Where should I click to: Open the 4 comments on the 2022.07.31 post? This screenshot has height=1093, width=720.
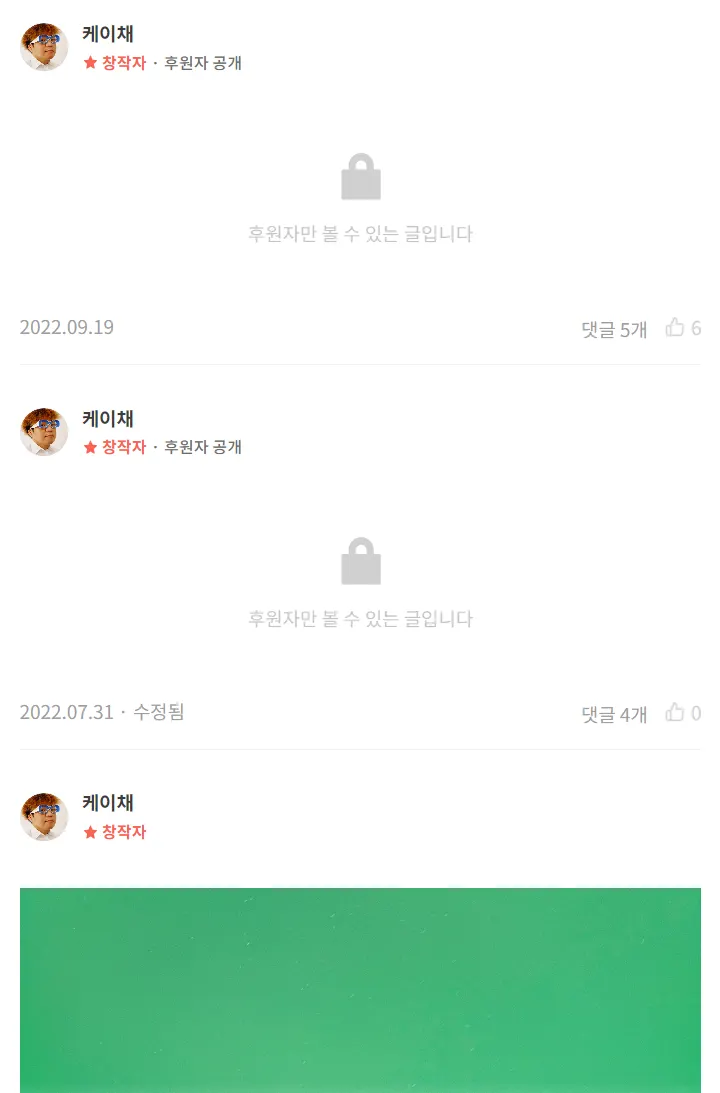[614, 714]
